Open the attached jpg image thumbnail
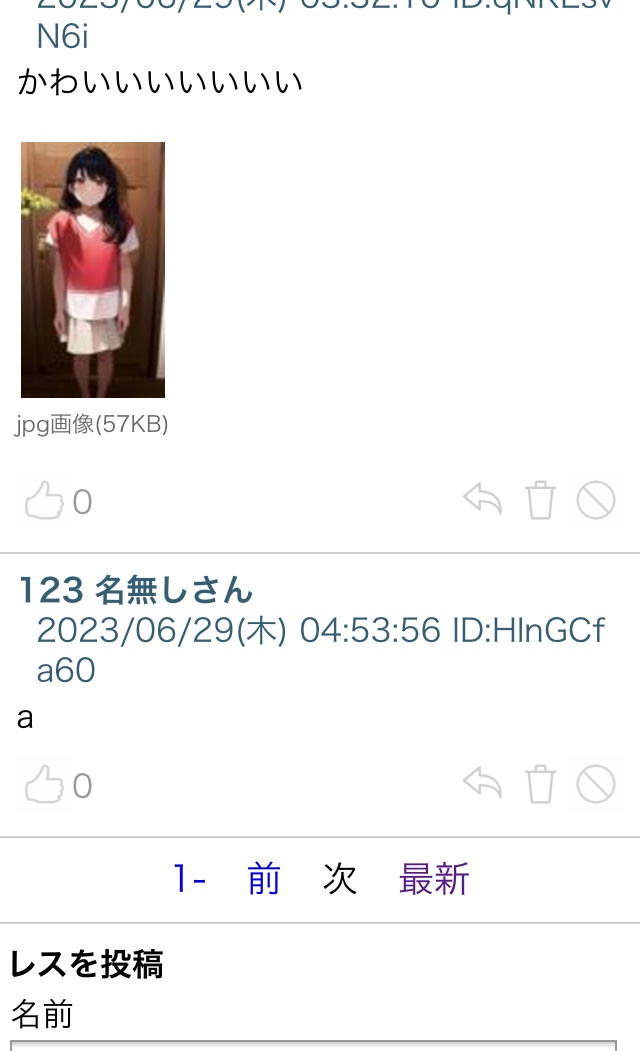 93,270
